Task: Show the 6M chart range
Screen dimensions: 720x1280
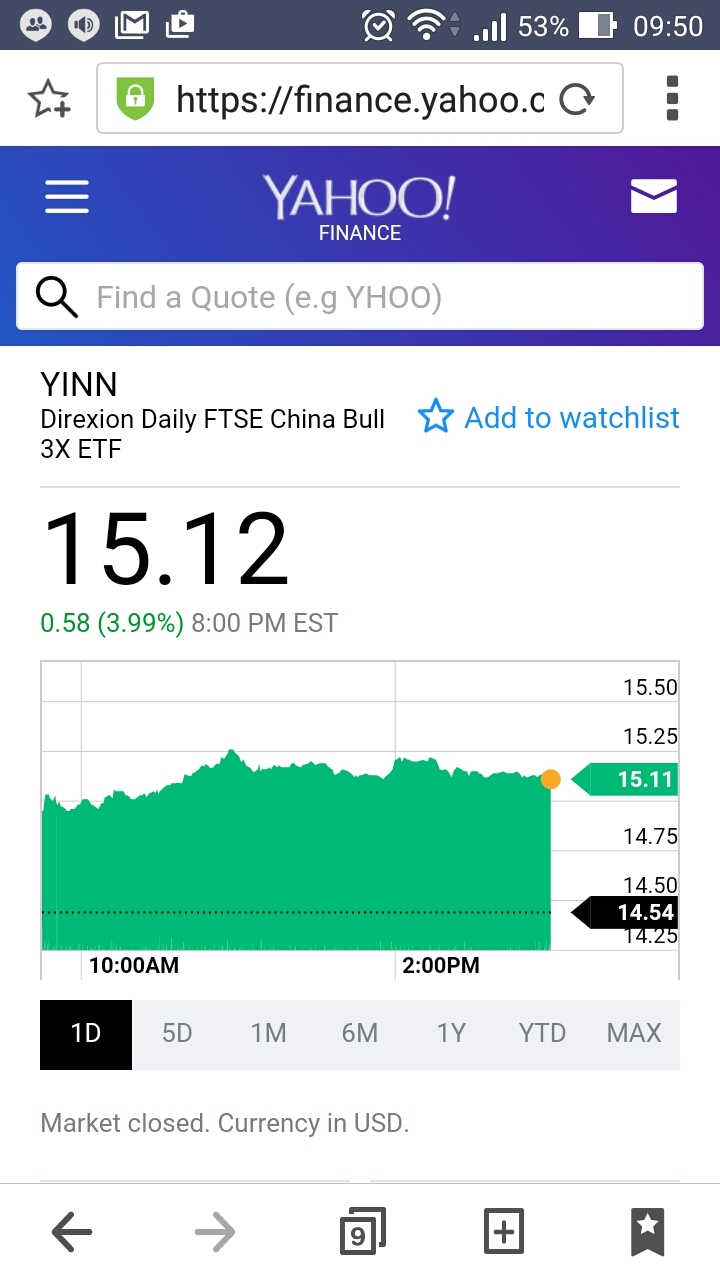Action: (x=360, y=1033)
